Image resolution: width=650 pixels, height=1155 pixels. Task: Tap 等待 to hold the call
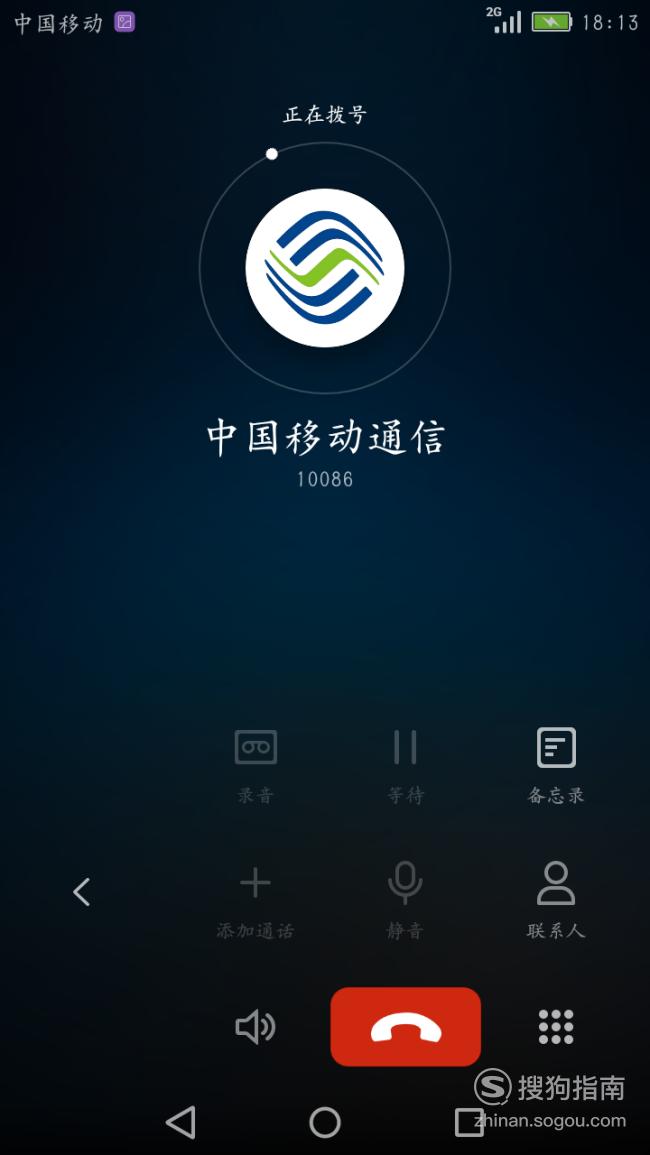[405, 765]
